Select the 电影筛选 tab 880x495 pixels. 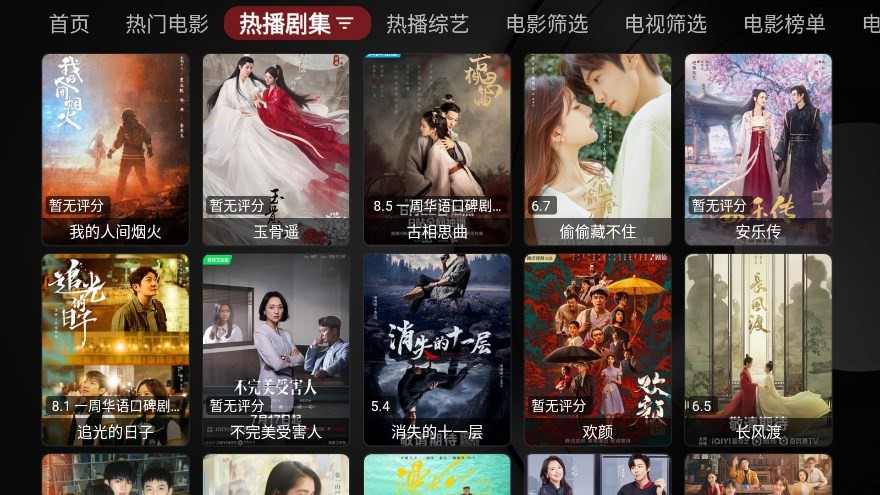click(547, 24)
